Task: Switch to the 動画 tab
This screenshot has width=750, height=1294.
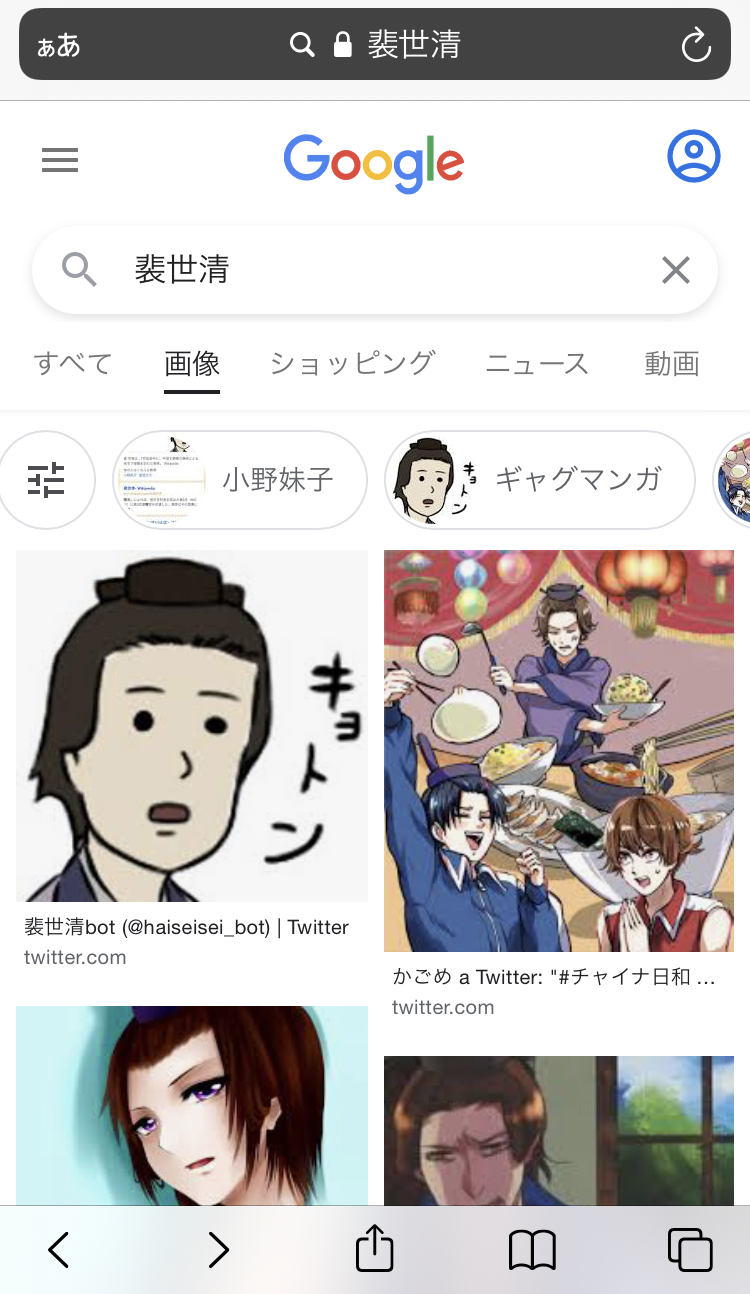Action: click(671, 363)
